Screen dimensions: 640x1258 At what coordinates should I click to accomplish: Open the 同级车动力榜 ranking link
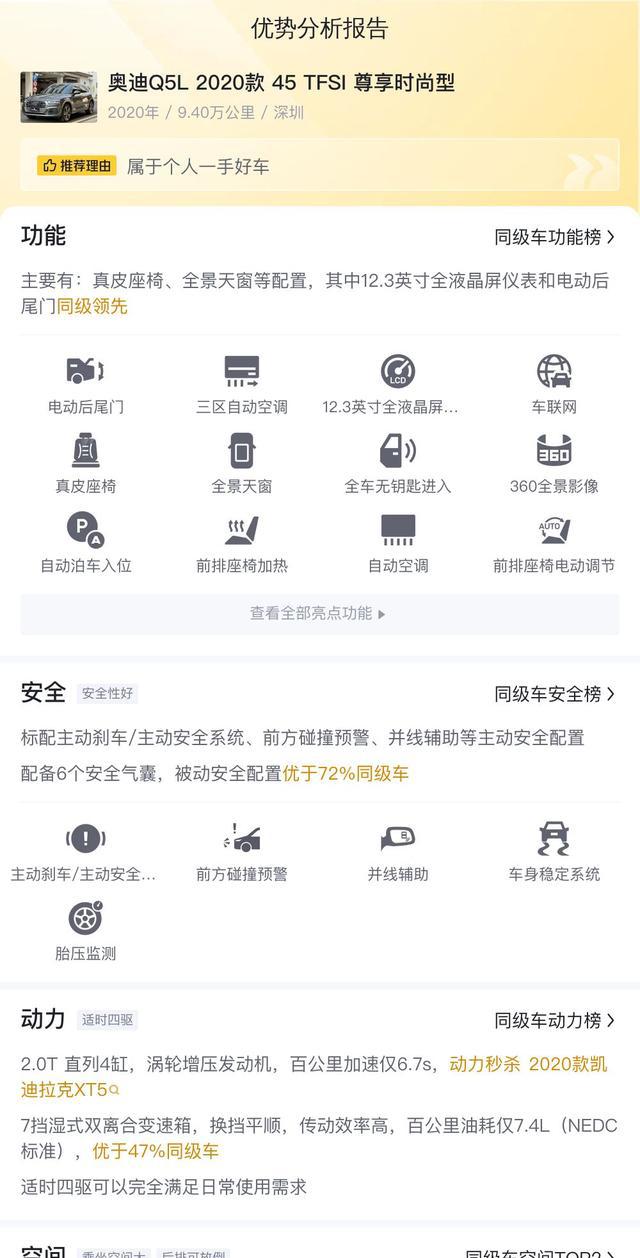(555, 1021)
